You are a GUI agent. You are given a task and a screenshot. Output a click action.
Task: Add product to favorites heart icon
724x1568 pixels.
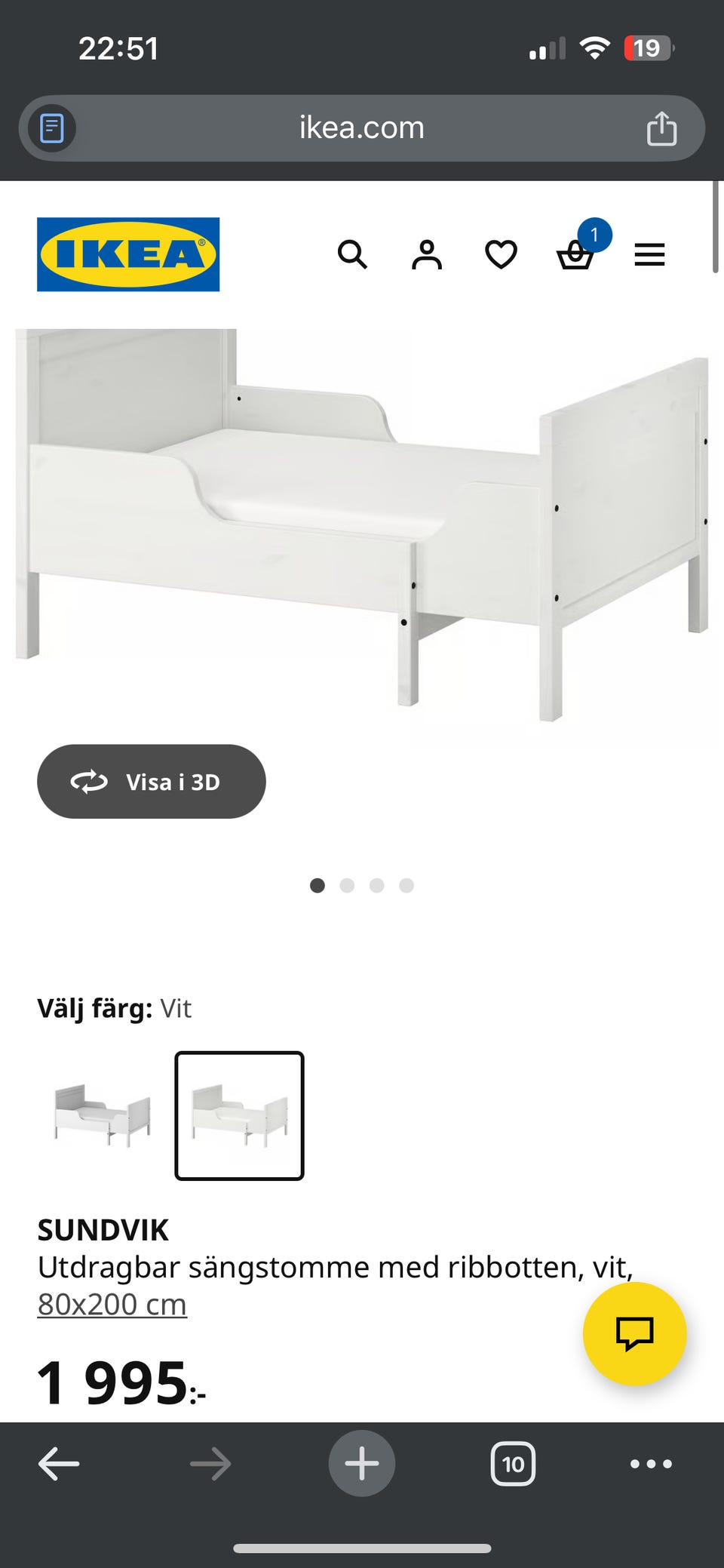(500, 255)
